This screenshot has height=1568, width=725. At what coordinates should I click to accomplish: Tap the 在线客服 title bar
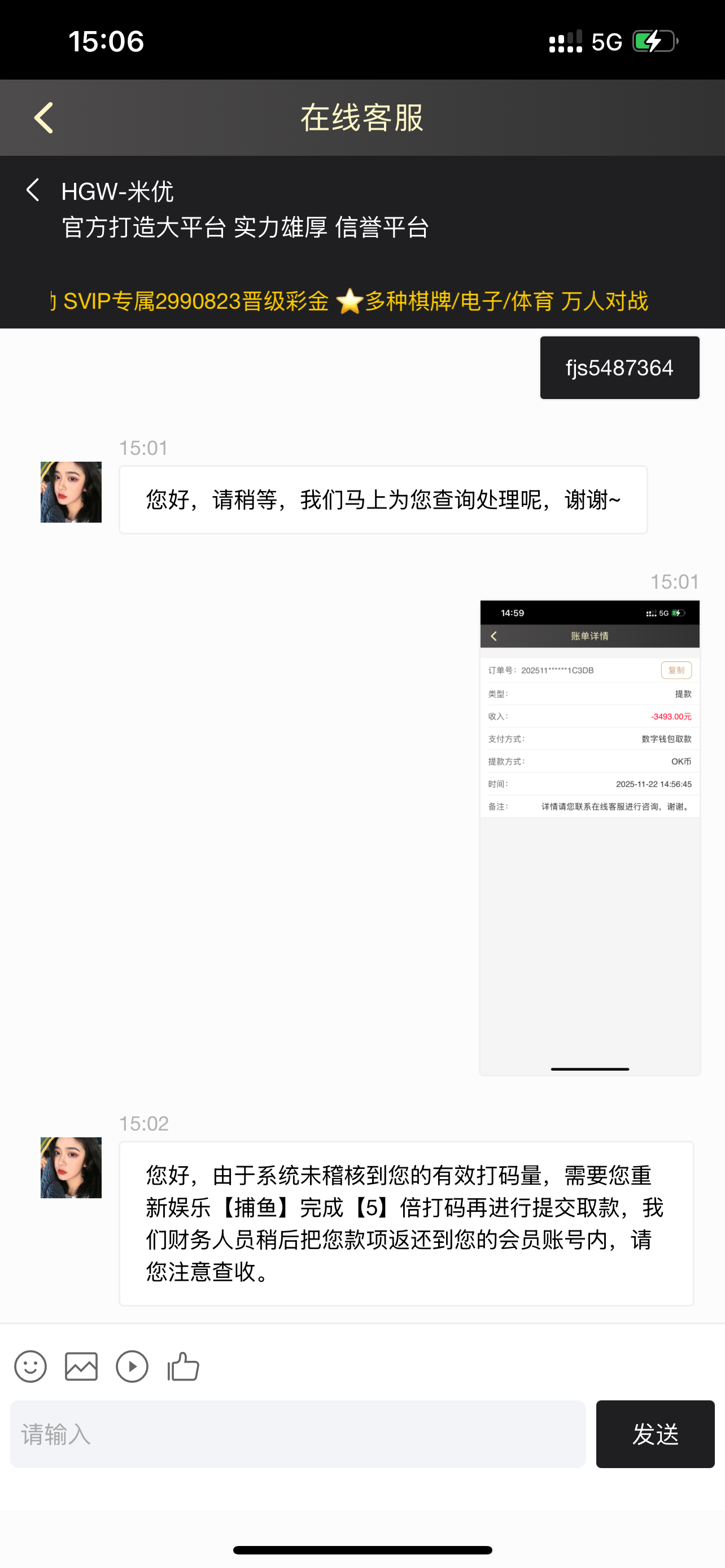point(362,117)
